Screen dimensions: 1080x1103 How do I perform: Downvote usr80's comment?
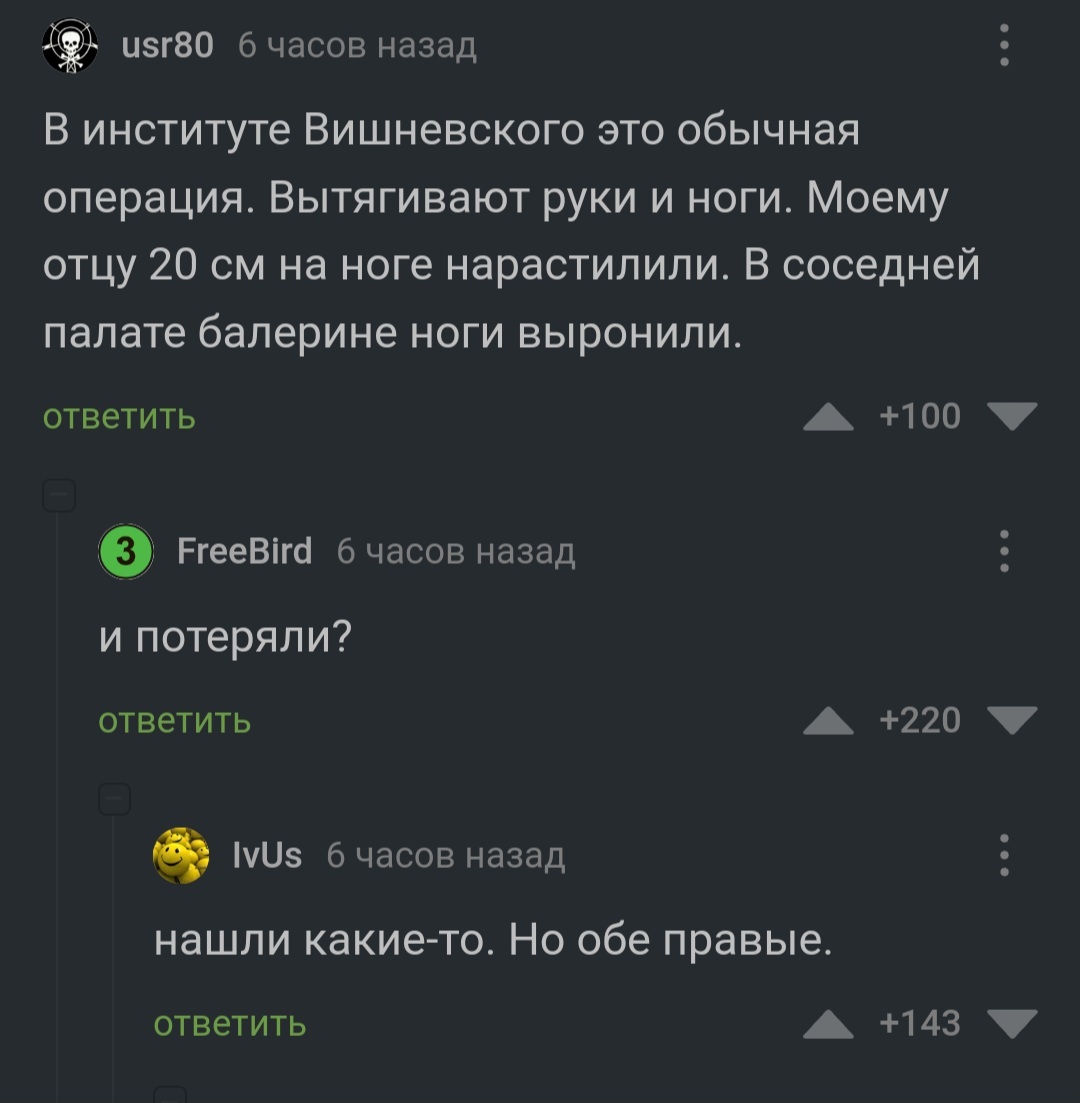[x=1012, y=416]
